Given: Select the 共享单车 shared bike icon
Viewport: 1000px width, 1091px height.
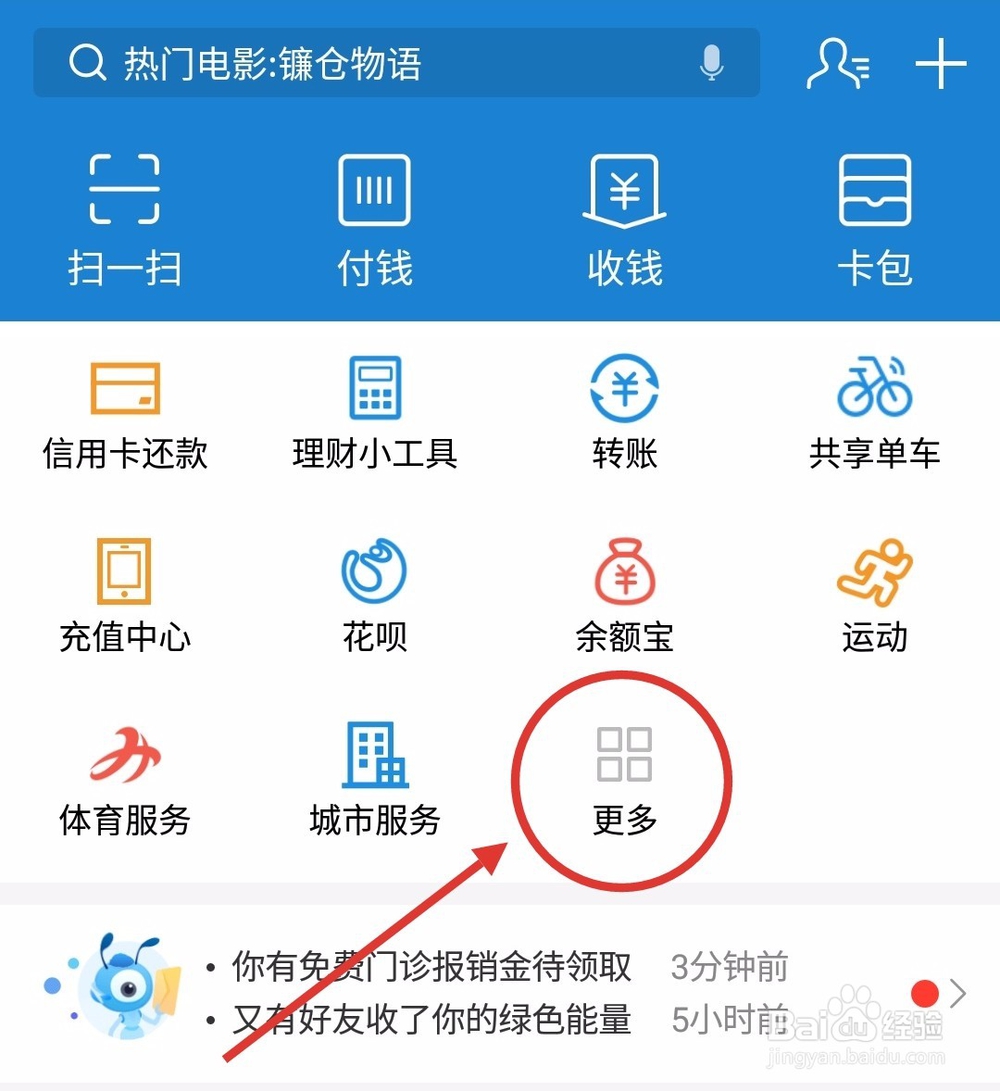Looking at the screenshot, I should point(875,410).
